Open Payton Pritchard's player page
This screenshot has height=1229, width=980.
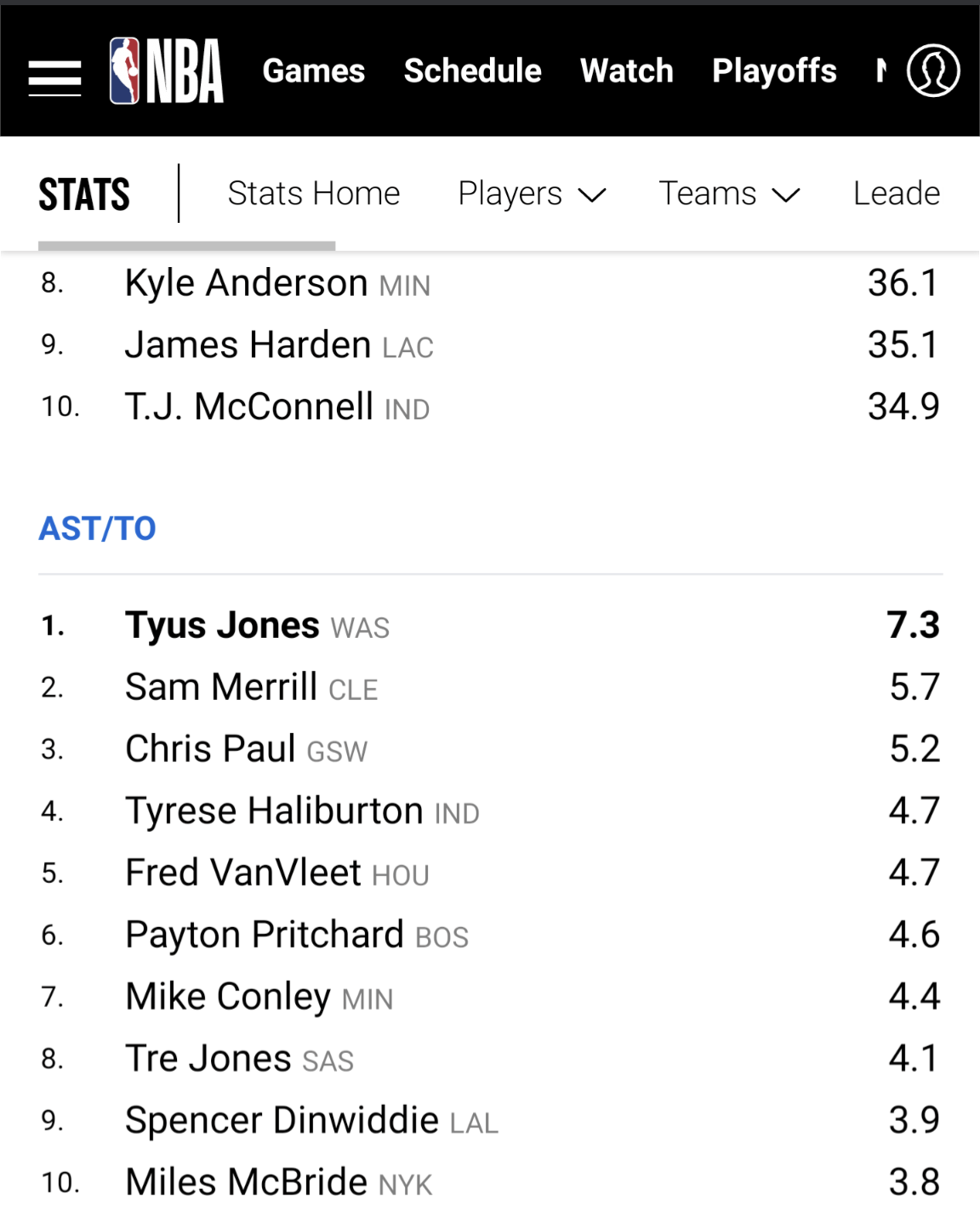264,936
